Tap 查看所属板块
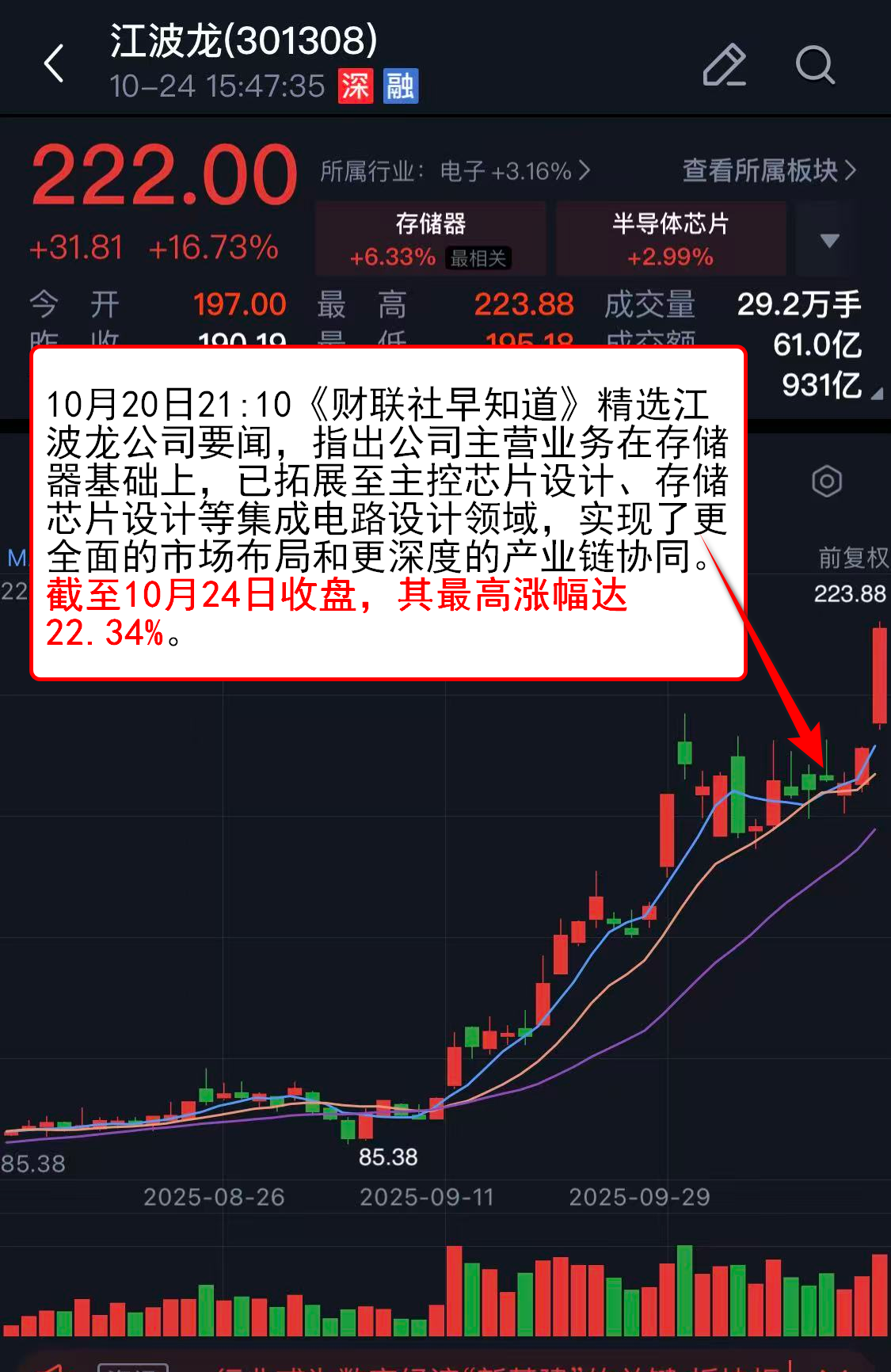The width and height of the screenshot is (891, 1372). click(768, 170)
